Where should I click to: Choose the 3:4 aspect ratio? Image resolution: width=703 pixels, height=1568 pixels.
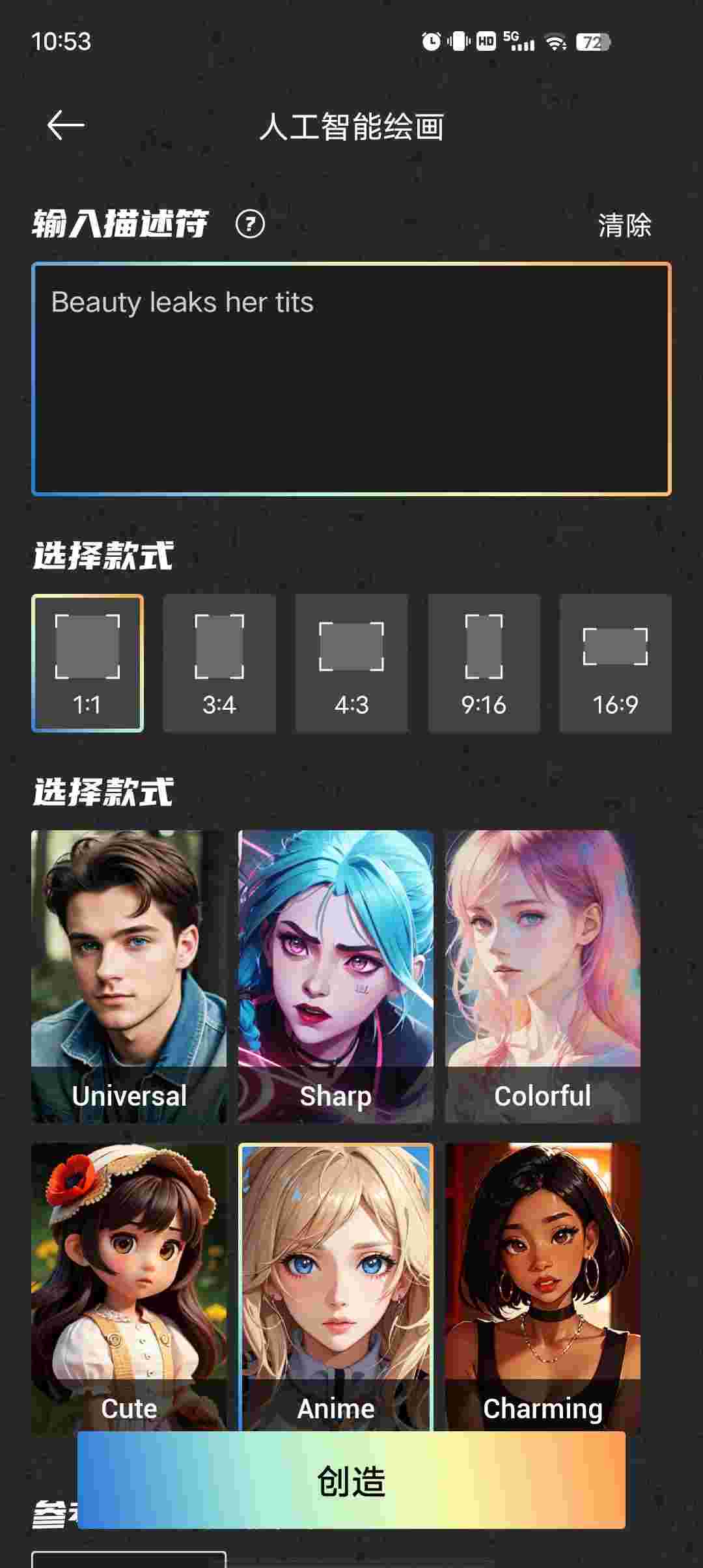(x=219, y=663)
